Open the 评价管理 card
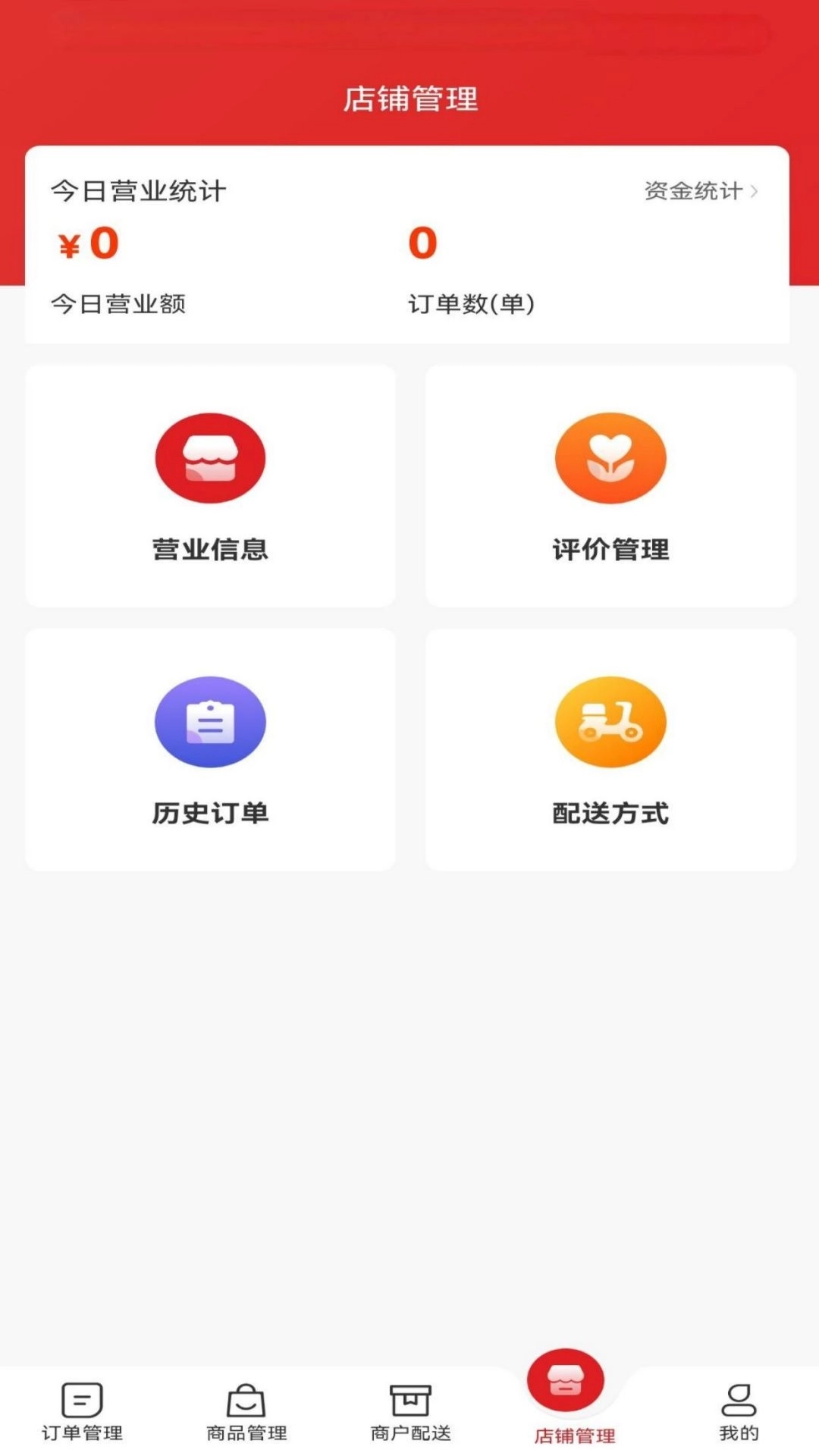 [611, 485]
